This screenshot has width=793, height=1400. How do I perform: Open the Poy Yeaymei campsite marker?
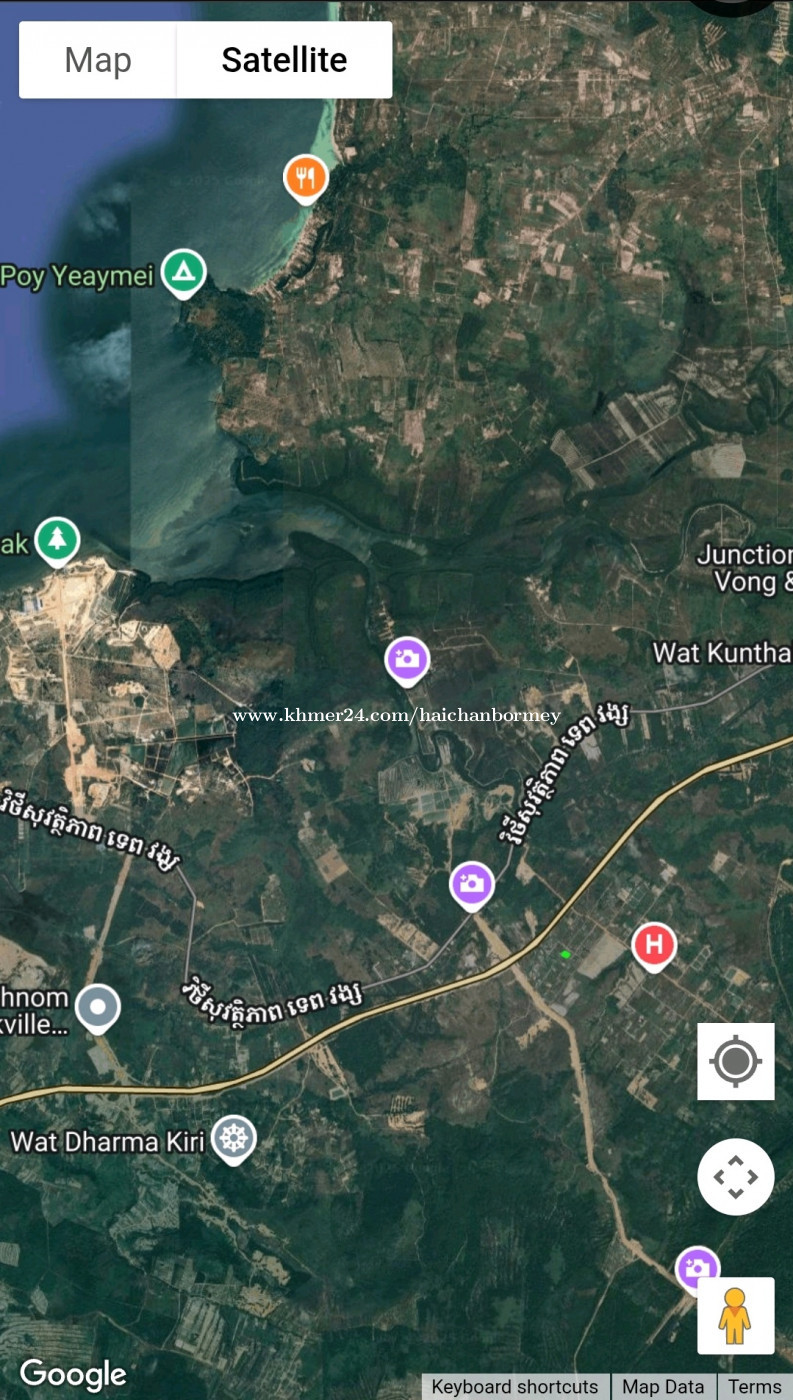click(183, 273)
